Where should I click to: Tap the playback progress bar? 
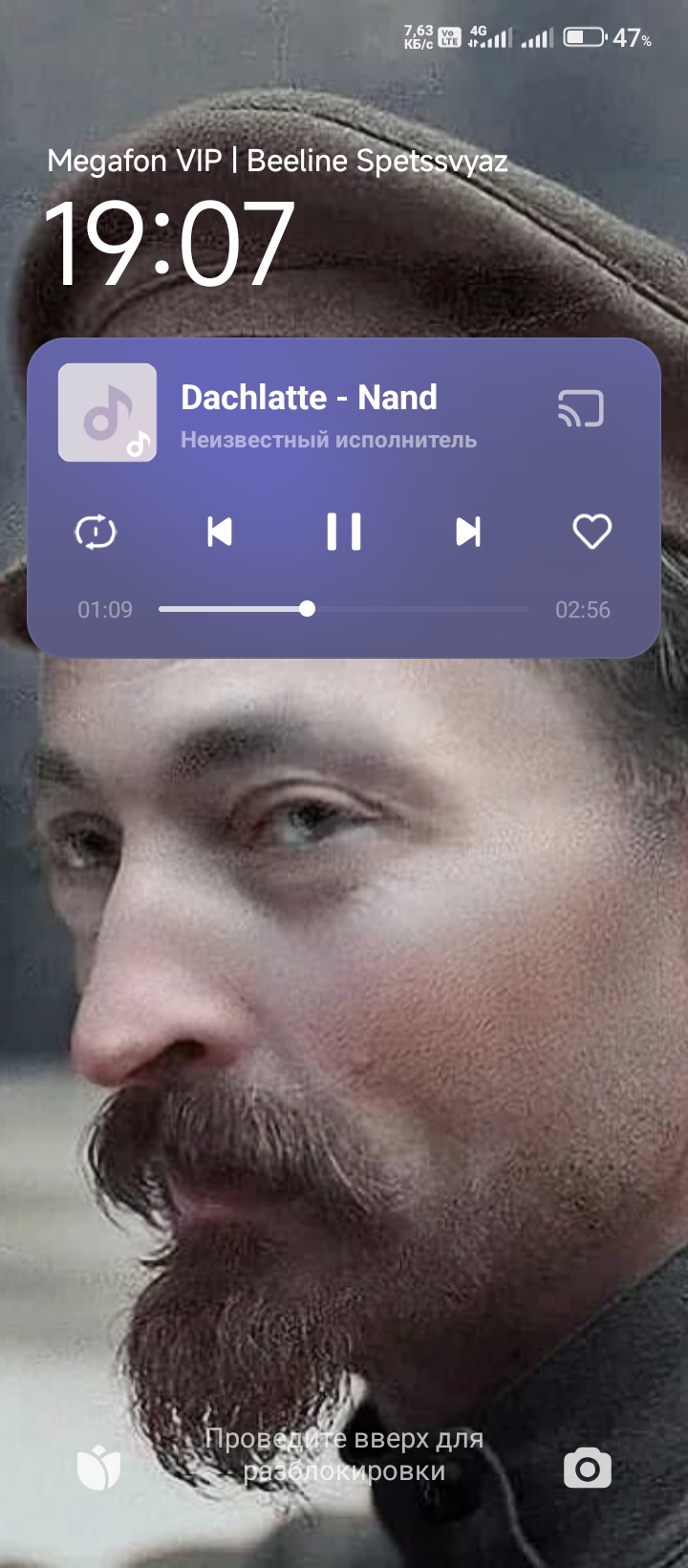tap(344, 609)
